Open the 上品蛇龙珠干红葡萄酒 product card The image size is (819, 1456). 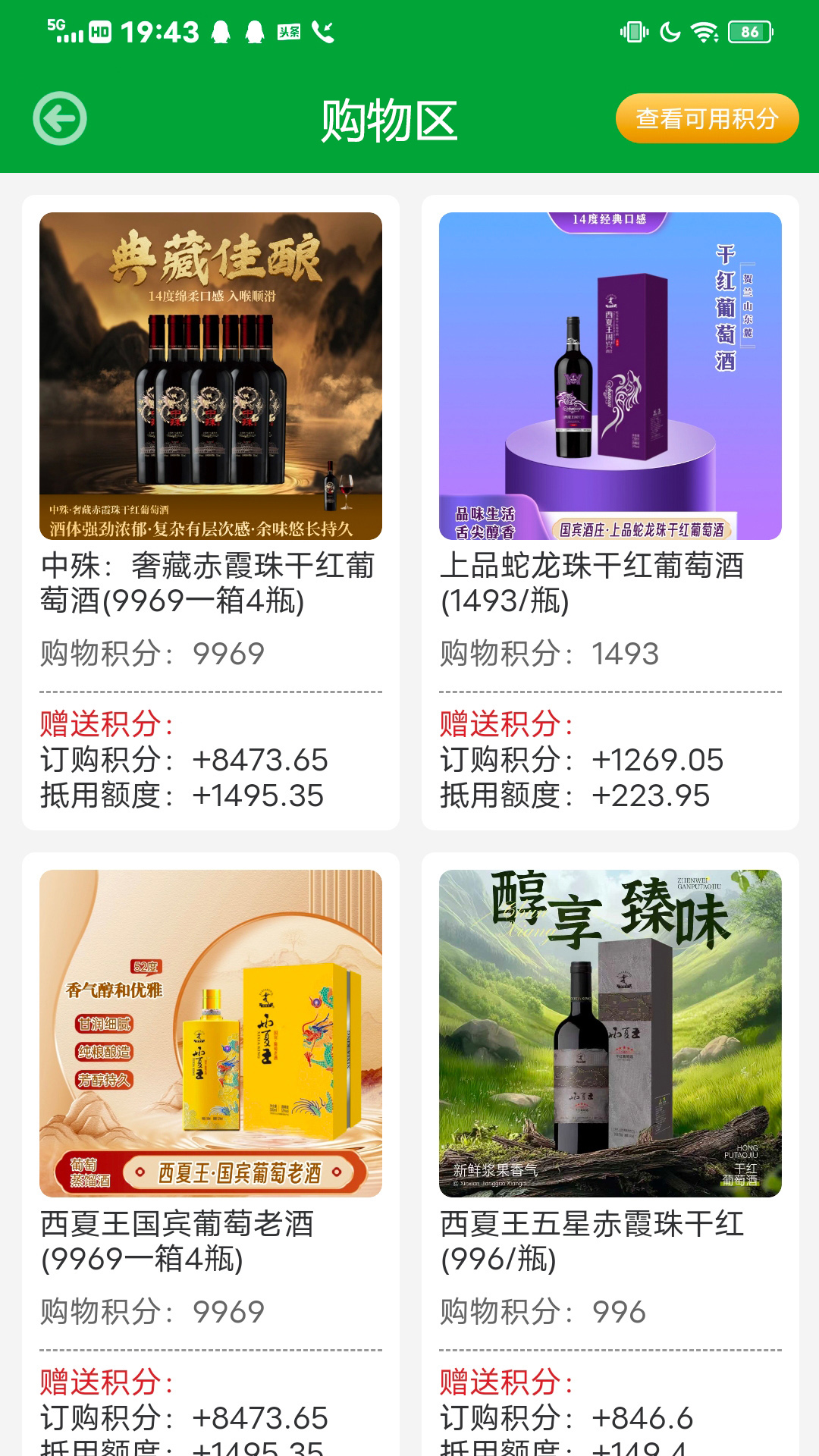click(610, 512)
